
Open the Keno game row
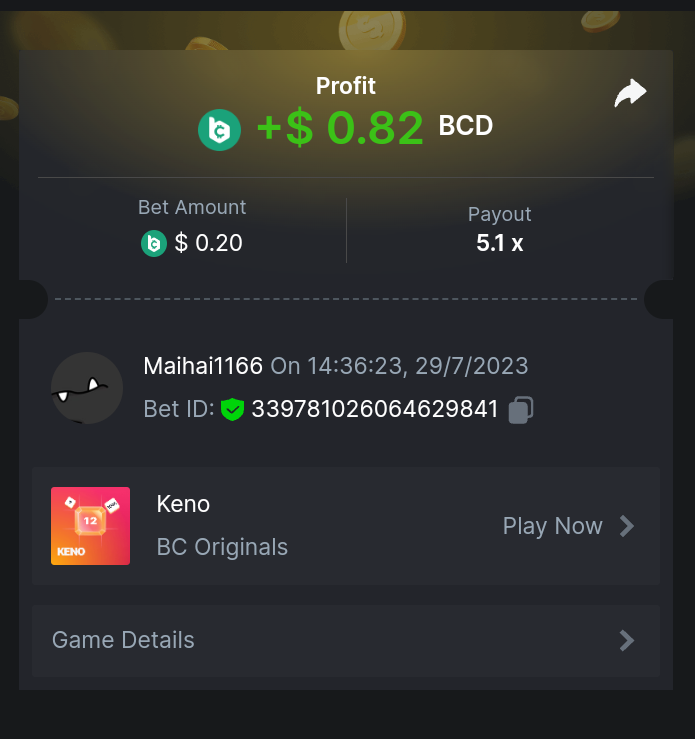(x=345, y=526)
